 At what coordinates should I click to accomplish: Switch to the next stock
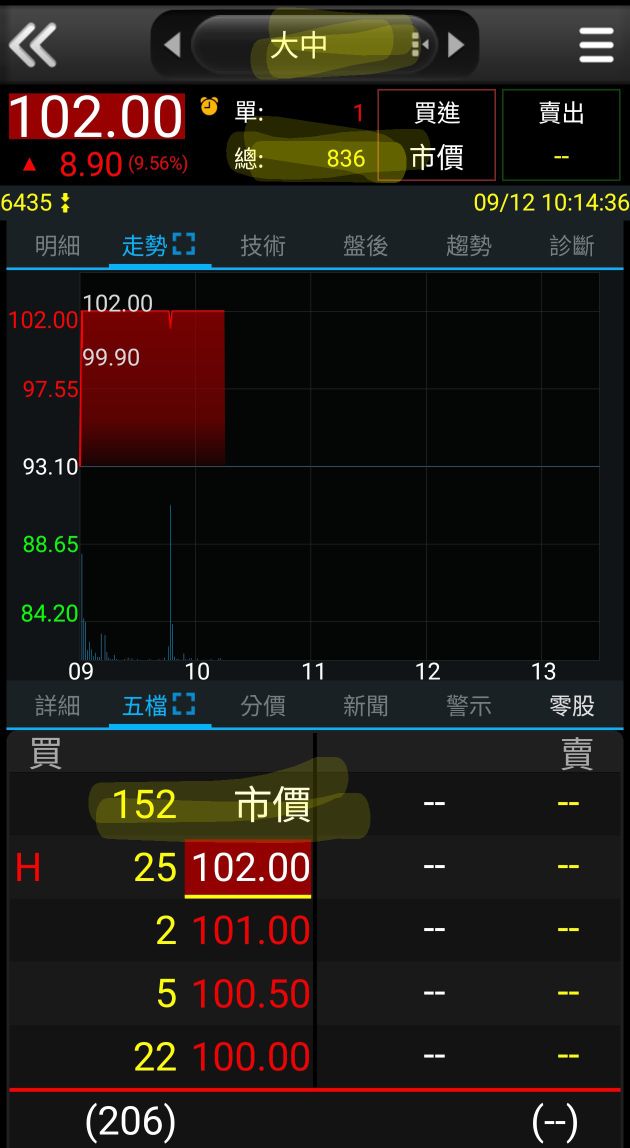[x=456, y=45]
